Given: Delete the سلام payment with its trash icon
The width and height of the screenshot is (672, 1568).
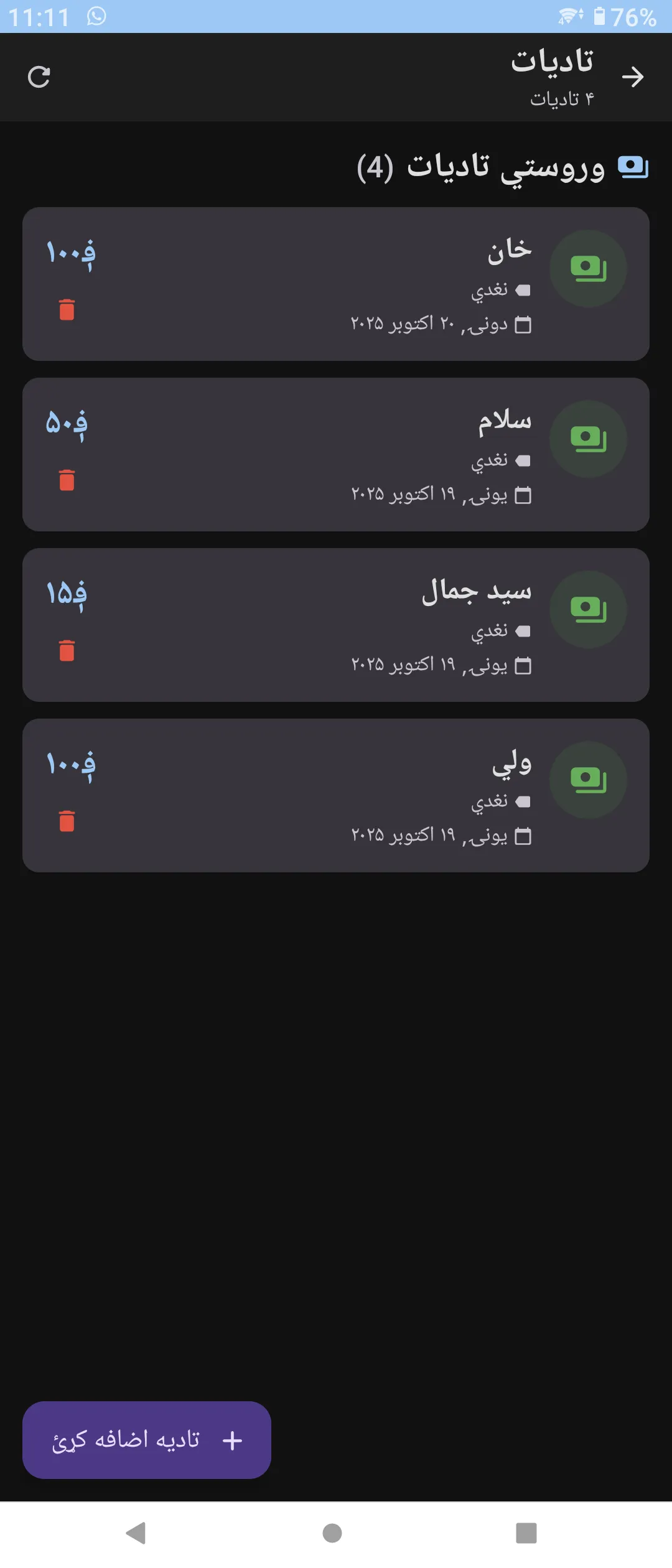Looking at the screenshot, I should click(67, 480).
